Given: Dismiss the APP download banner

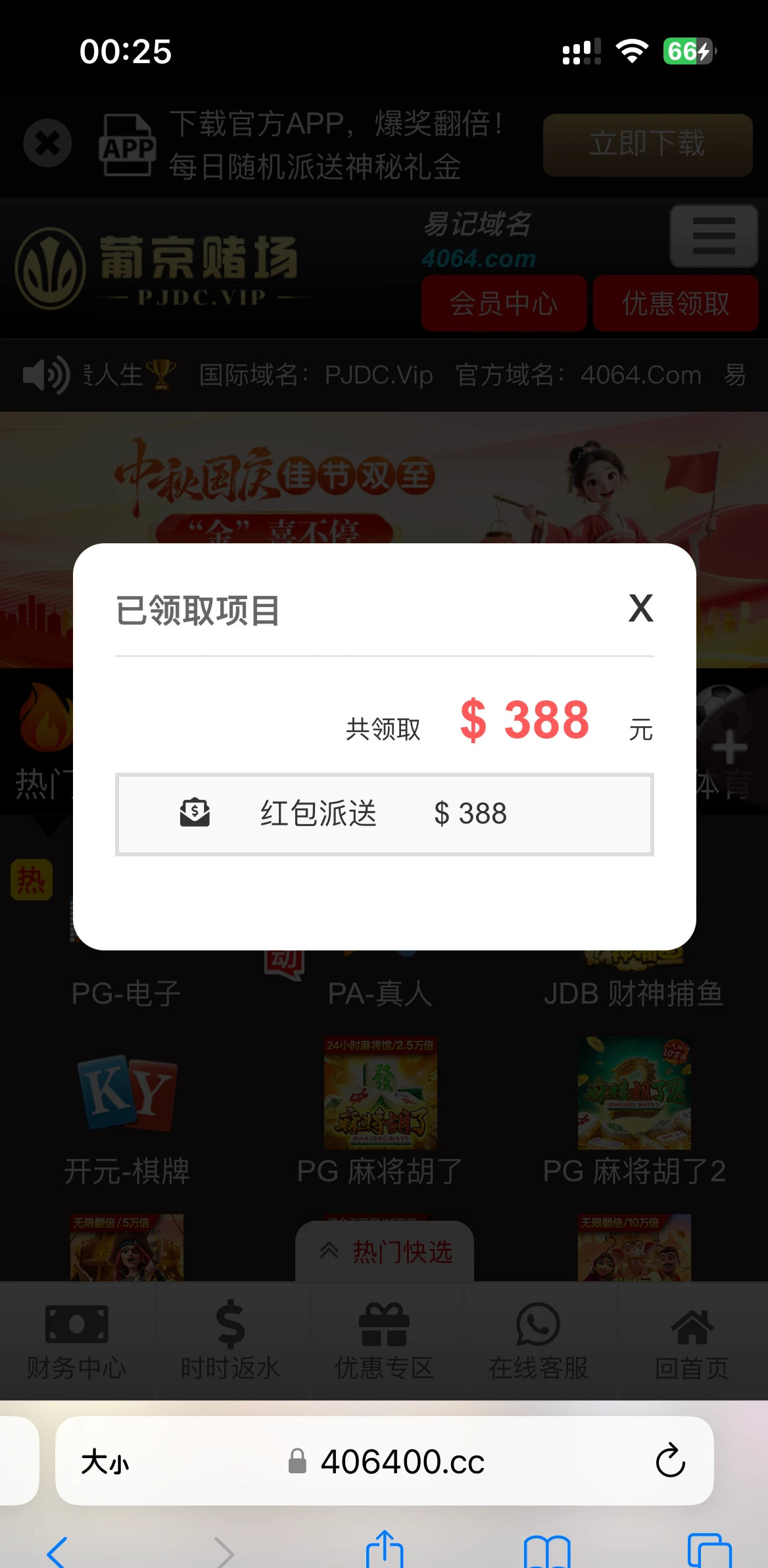Looking at the screenshot, I should pyautogui.click(x=47, y=143).
